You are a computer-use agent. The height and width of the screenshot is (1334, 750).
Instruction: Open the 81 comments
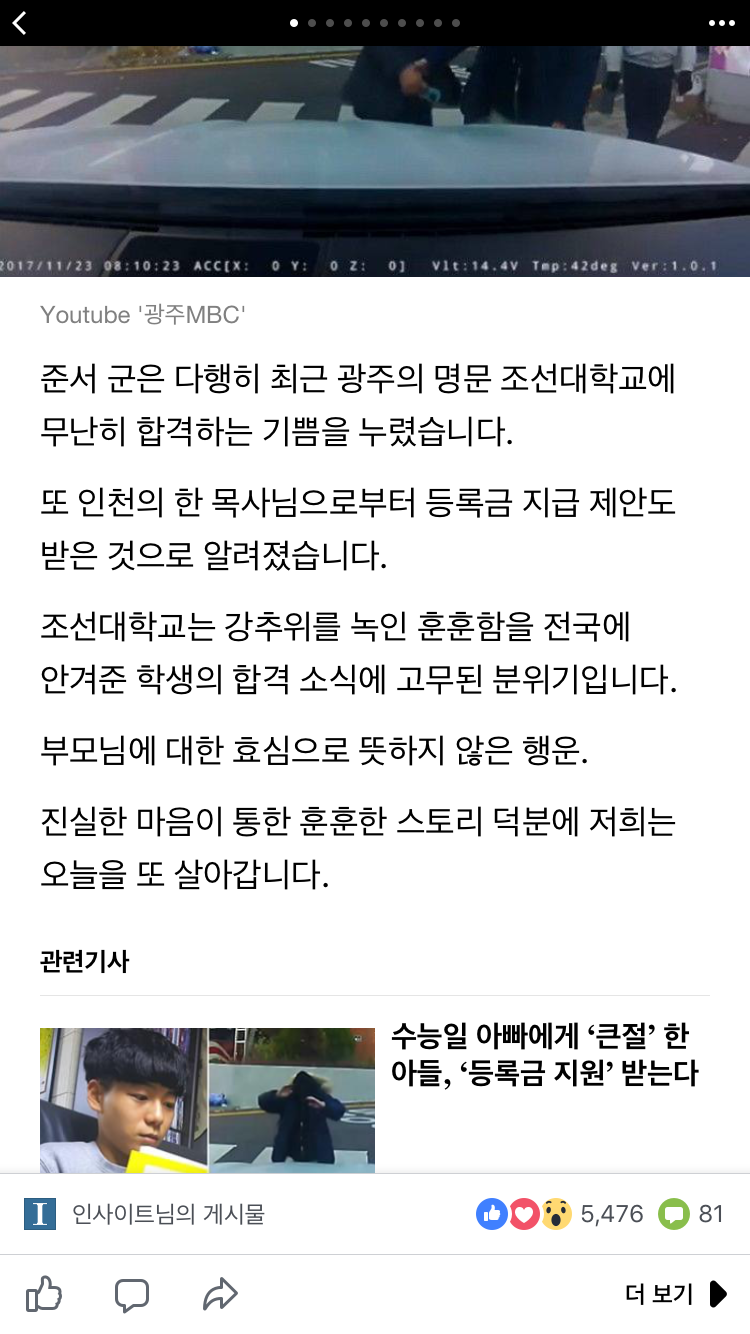pyautogui.click(x=691, y=1214)
